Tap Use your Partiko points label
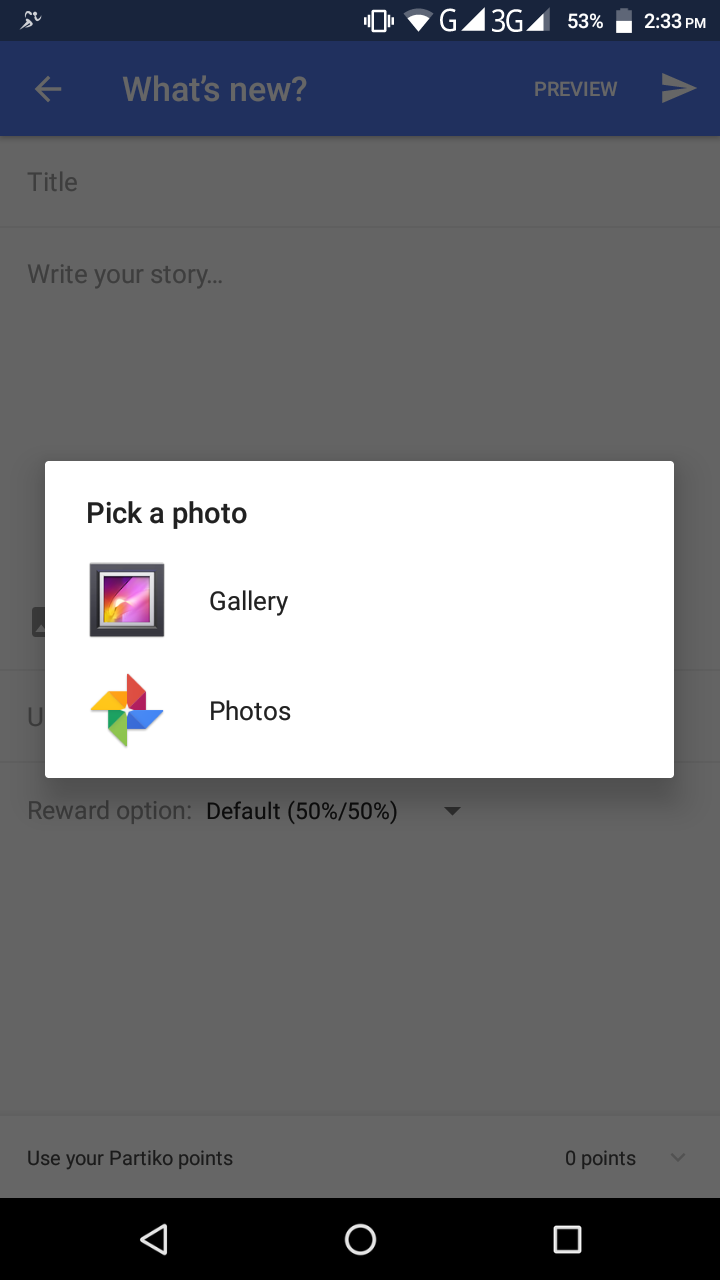 point(129,1157)
